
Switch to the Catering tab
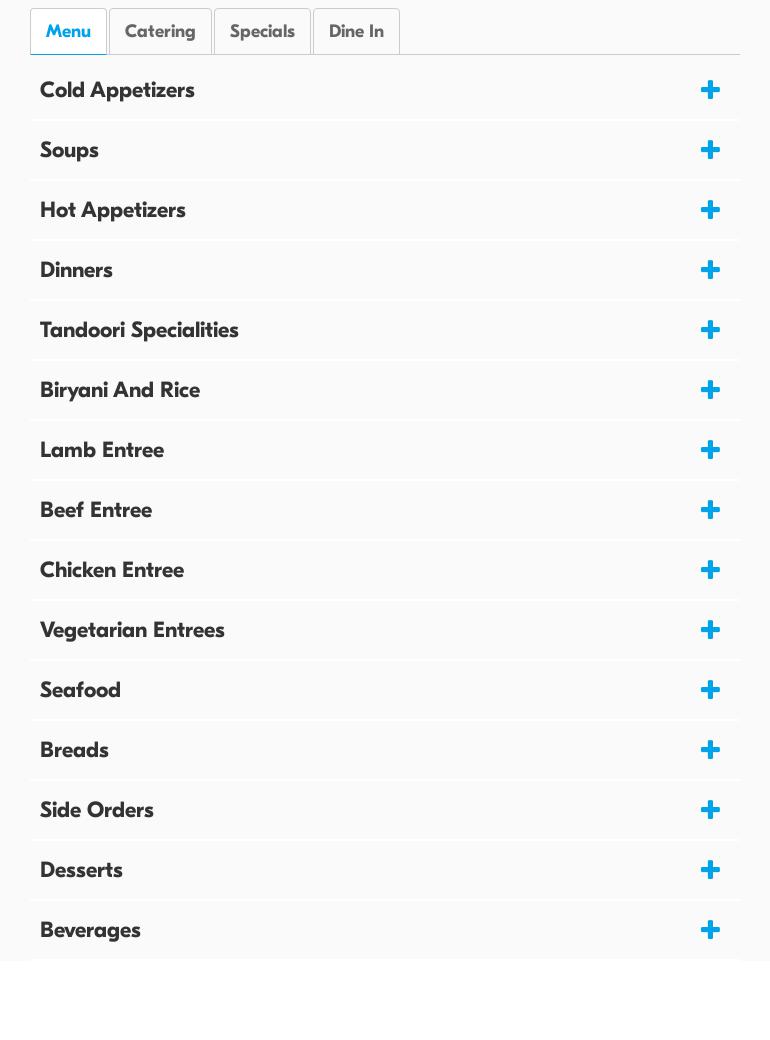point(160,32)
